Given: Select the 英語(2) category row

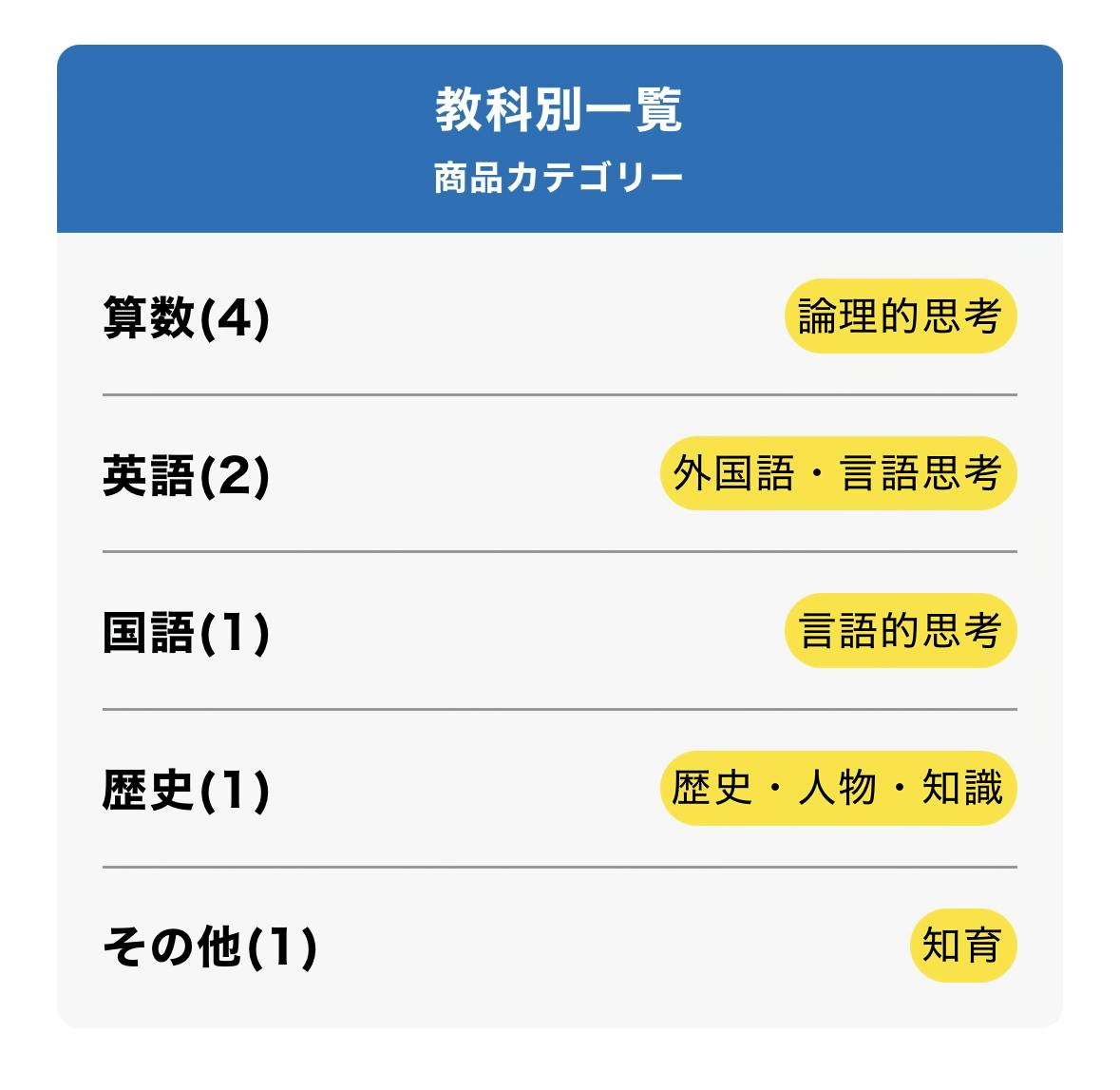Looking at the screenshot, I should click(x=186, y=475).
